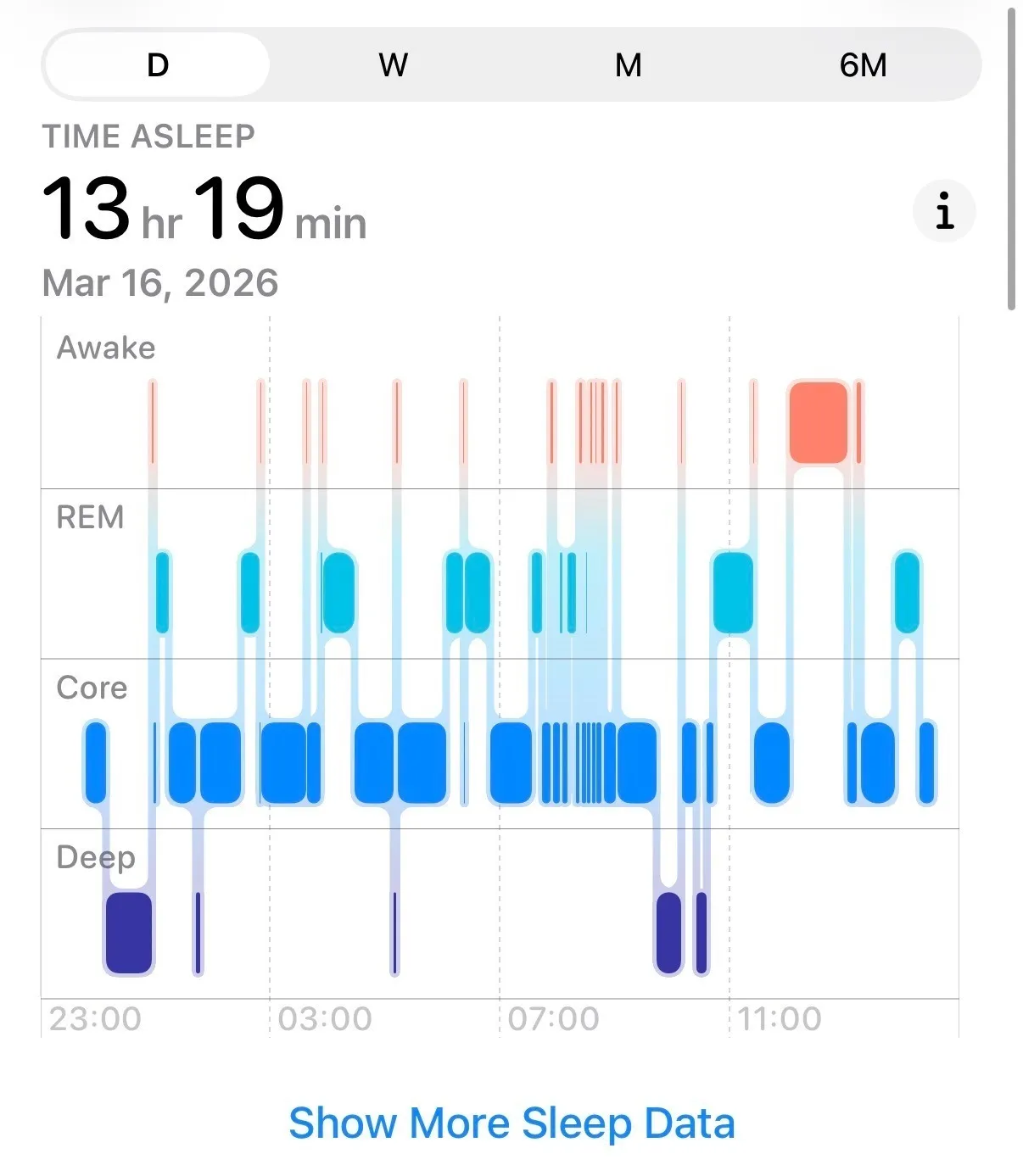Tap the first Deep sleep block near 23:00

(x=128, y=933)
